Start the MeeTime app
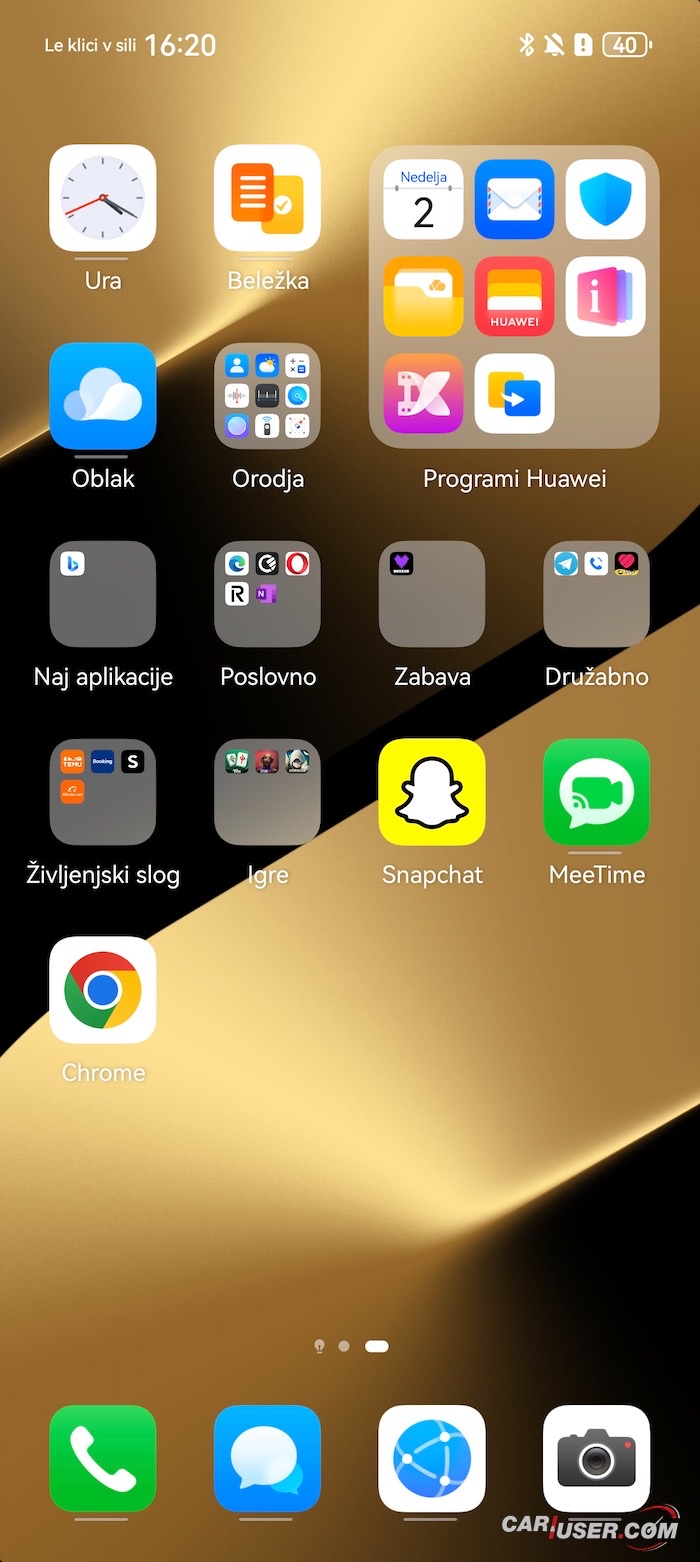This screenshot has height=1562, width=700. (x=596, y=792)
